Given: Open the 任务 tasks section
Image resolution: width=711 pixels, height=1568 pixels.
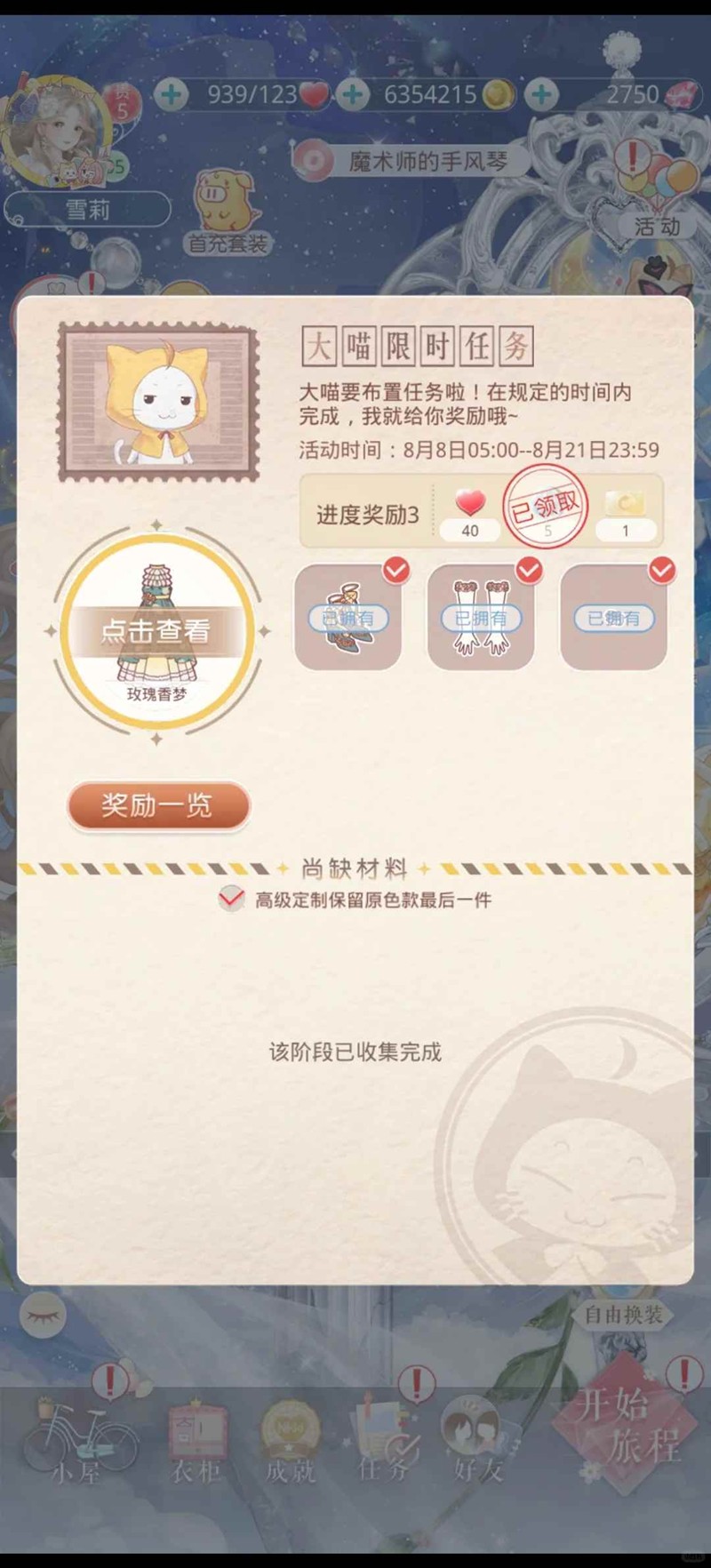Looking at the screenshot, I should tap(384, 1442).
